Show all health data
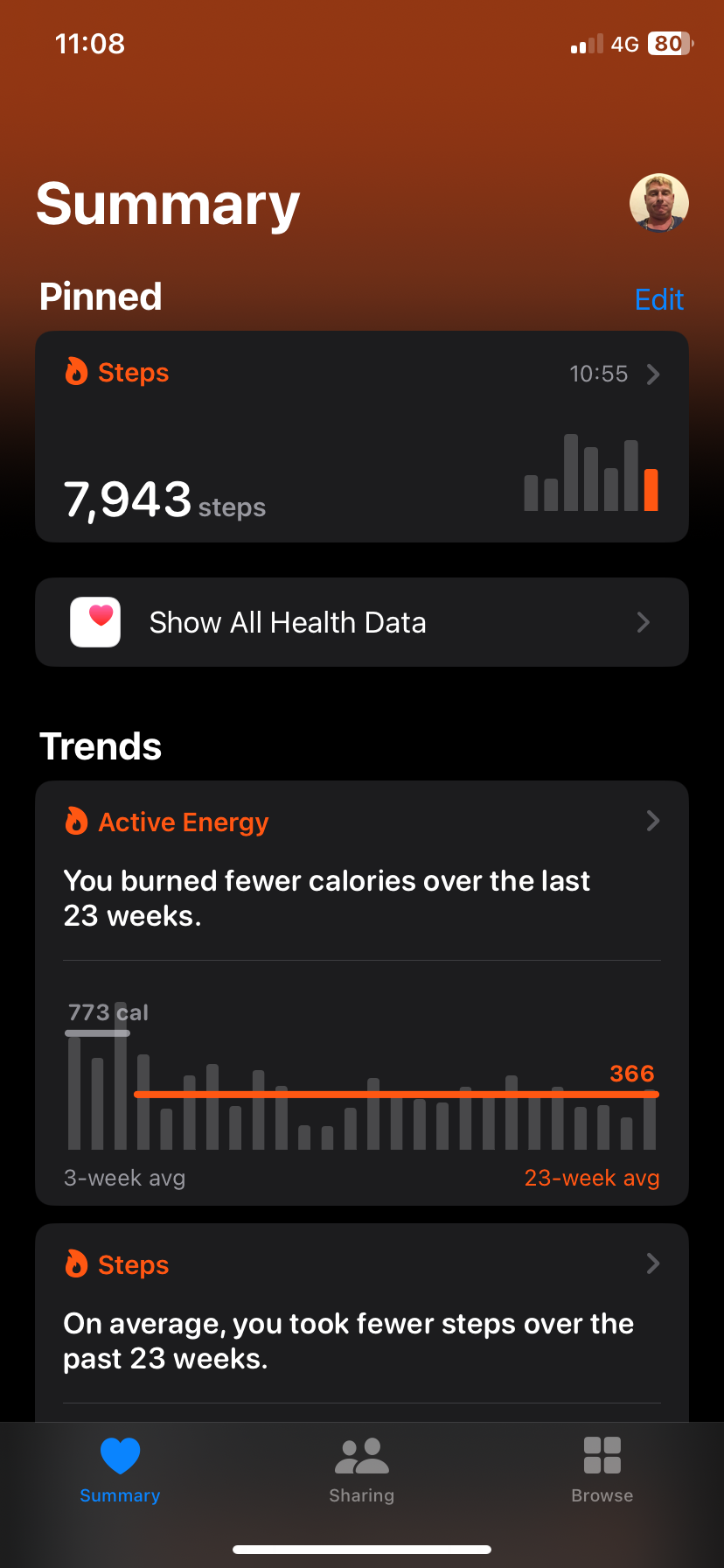This screenshot has width=724, height=1568. tap(362, 622)
